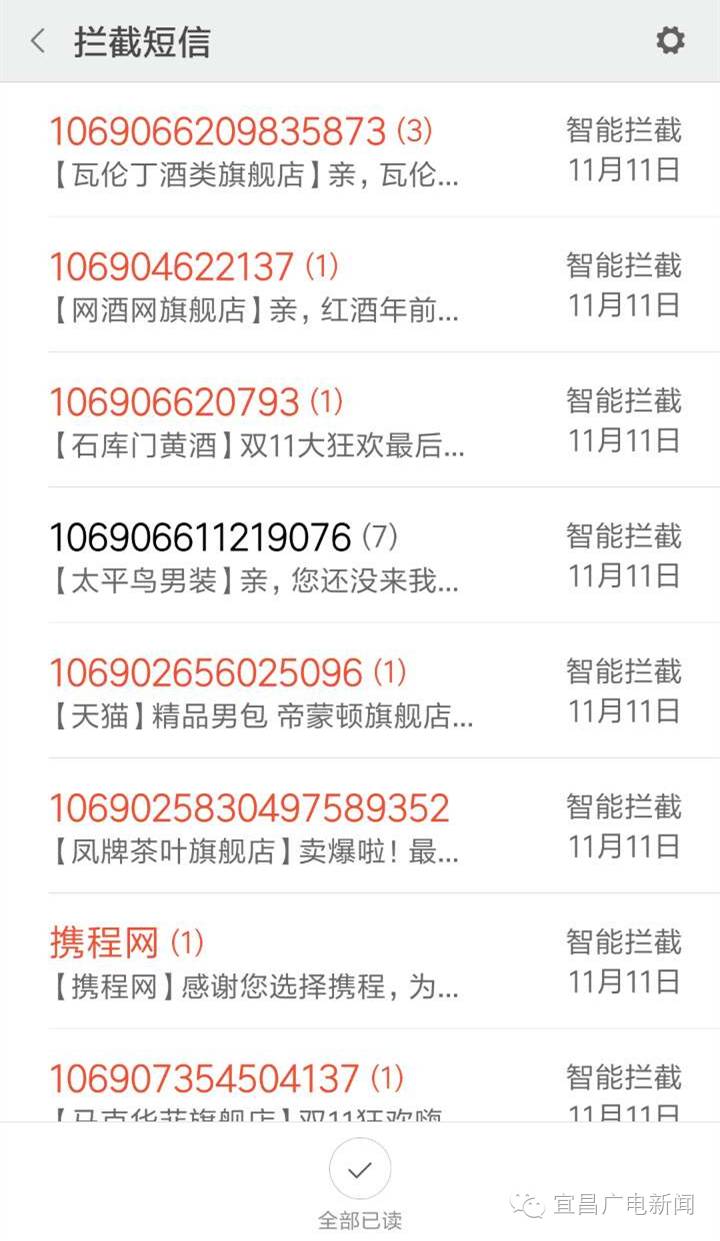720x1241 pixels.
Task: Open the 网酒网旗舰店 message from 106904622137
Action: pyautogui.click(x=360, y=285)
